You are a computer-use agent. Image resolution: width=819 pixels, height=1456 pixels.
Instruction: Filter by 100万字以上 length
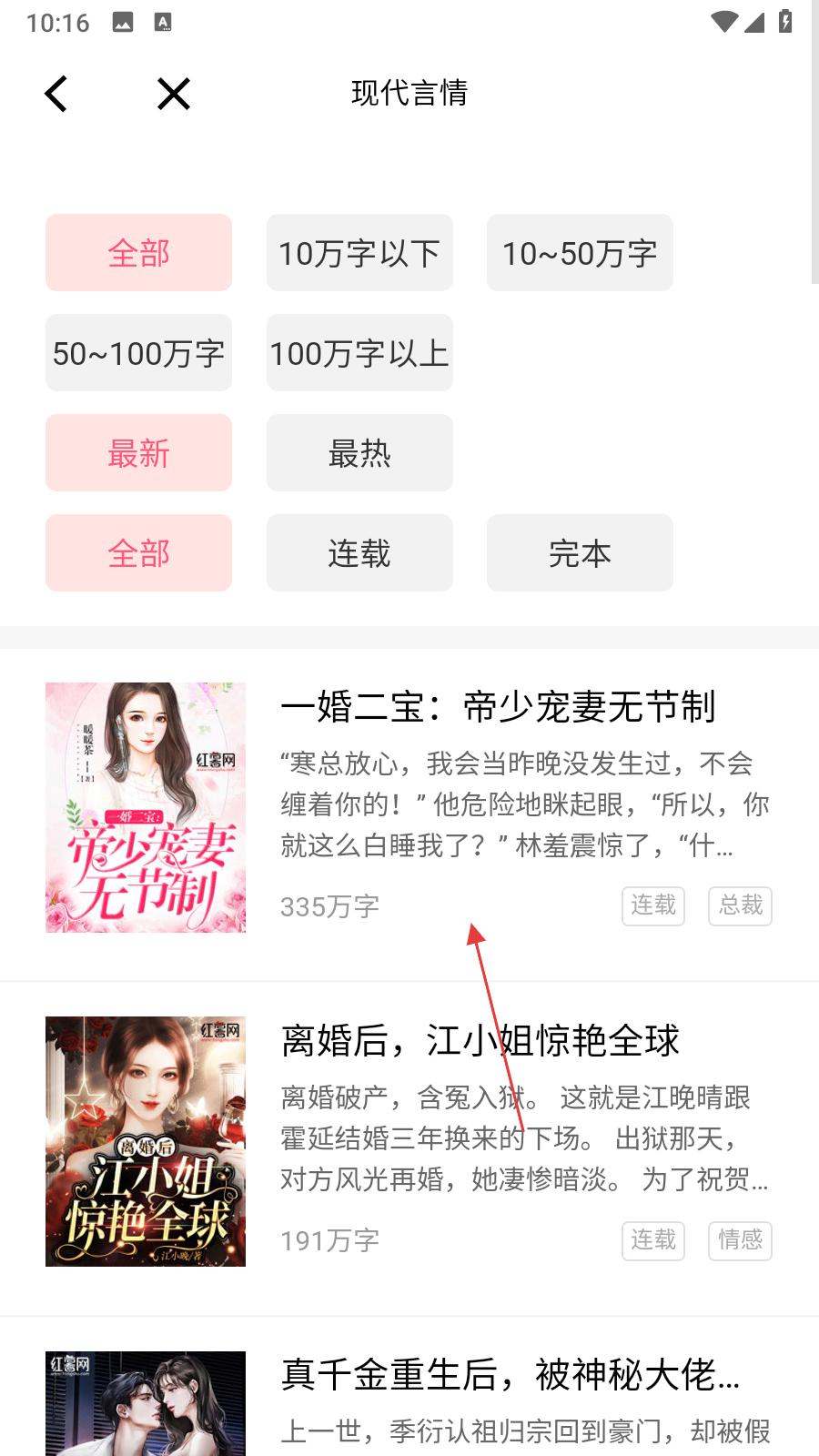point(359,353)
